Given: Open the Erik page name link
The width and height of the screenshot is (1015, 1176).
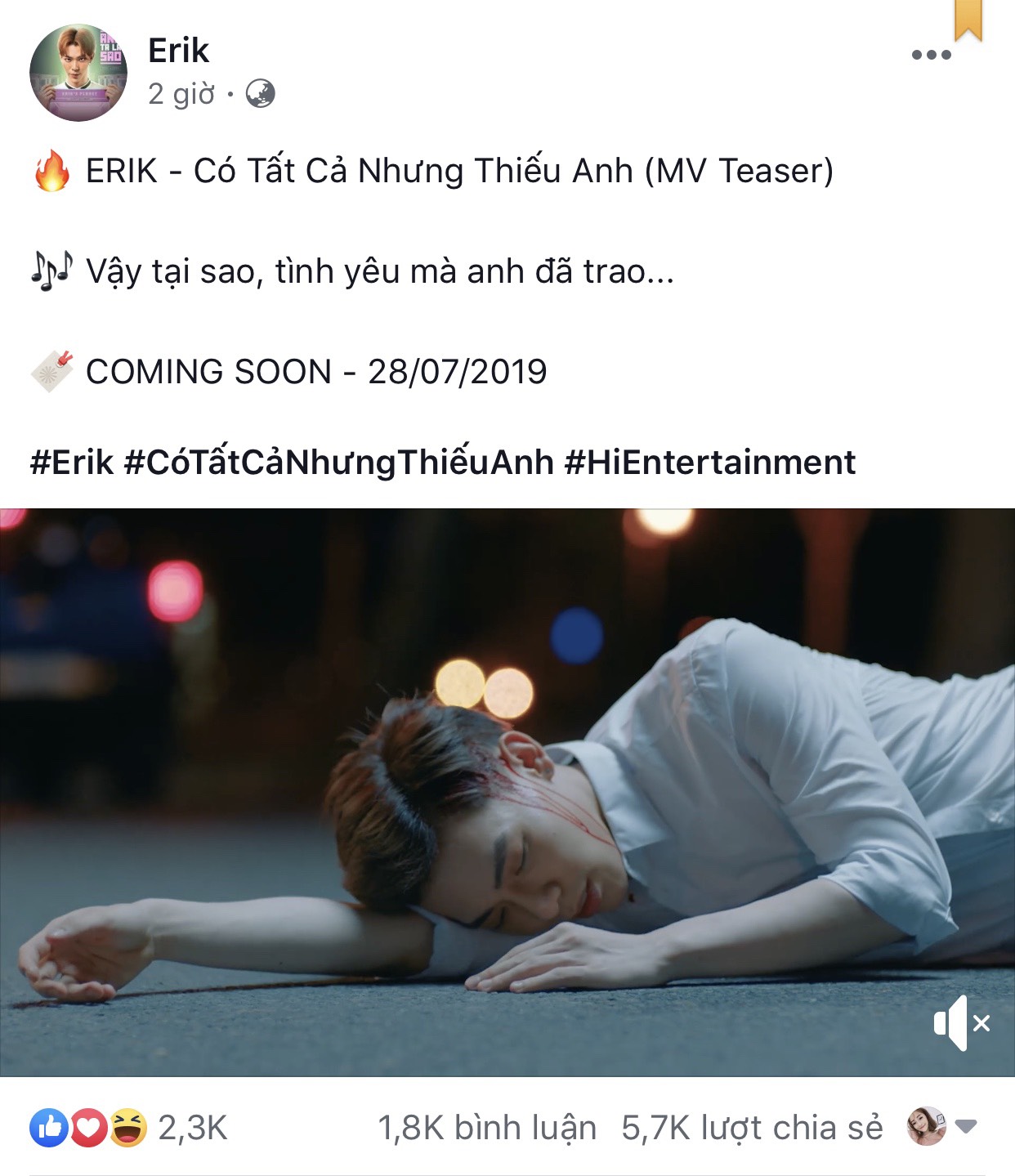Looking at the screenshot, I should [178, 51].
